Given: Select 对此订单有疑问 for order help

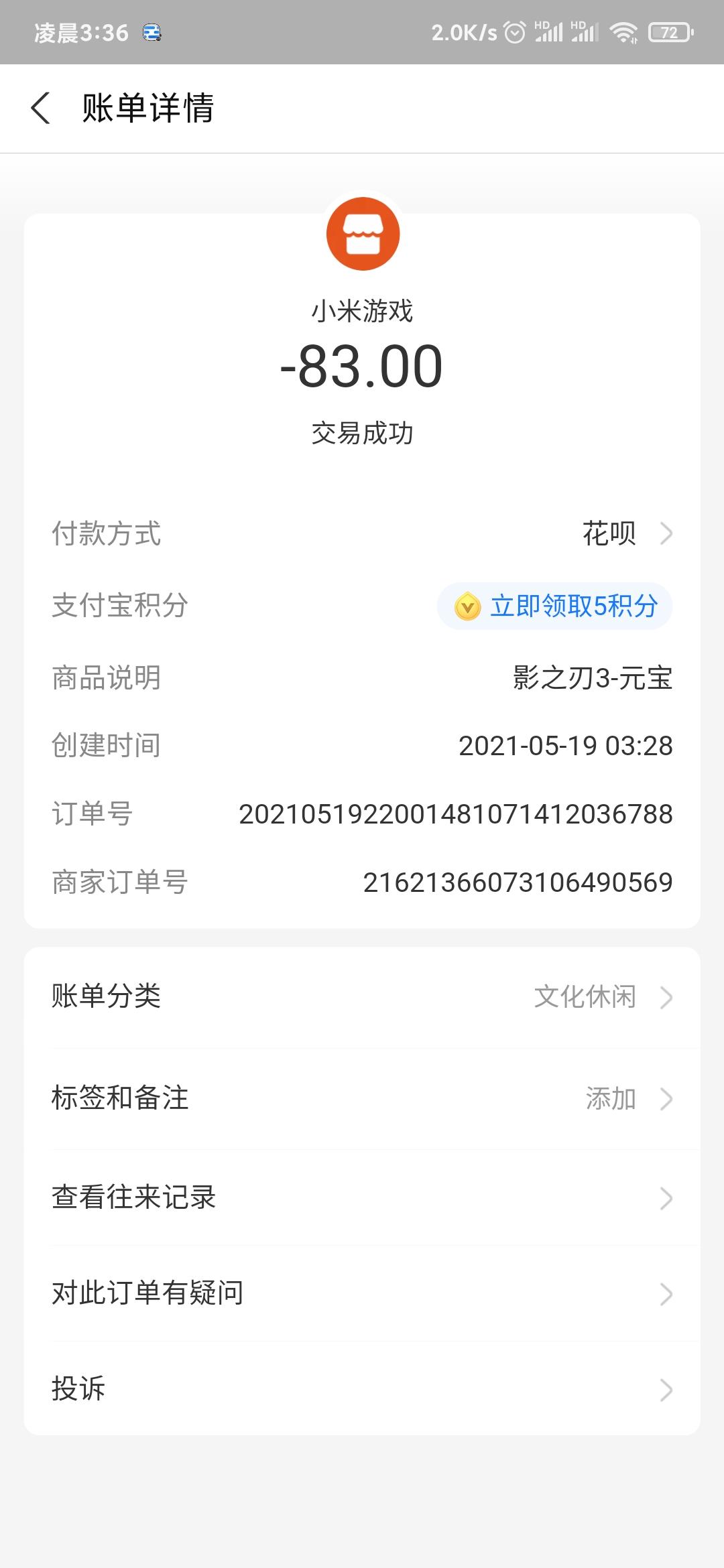Looking at the screenshot, I should pyautogui.click(x=362, y=1293).
